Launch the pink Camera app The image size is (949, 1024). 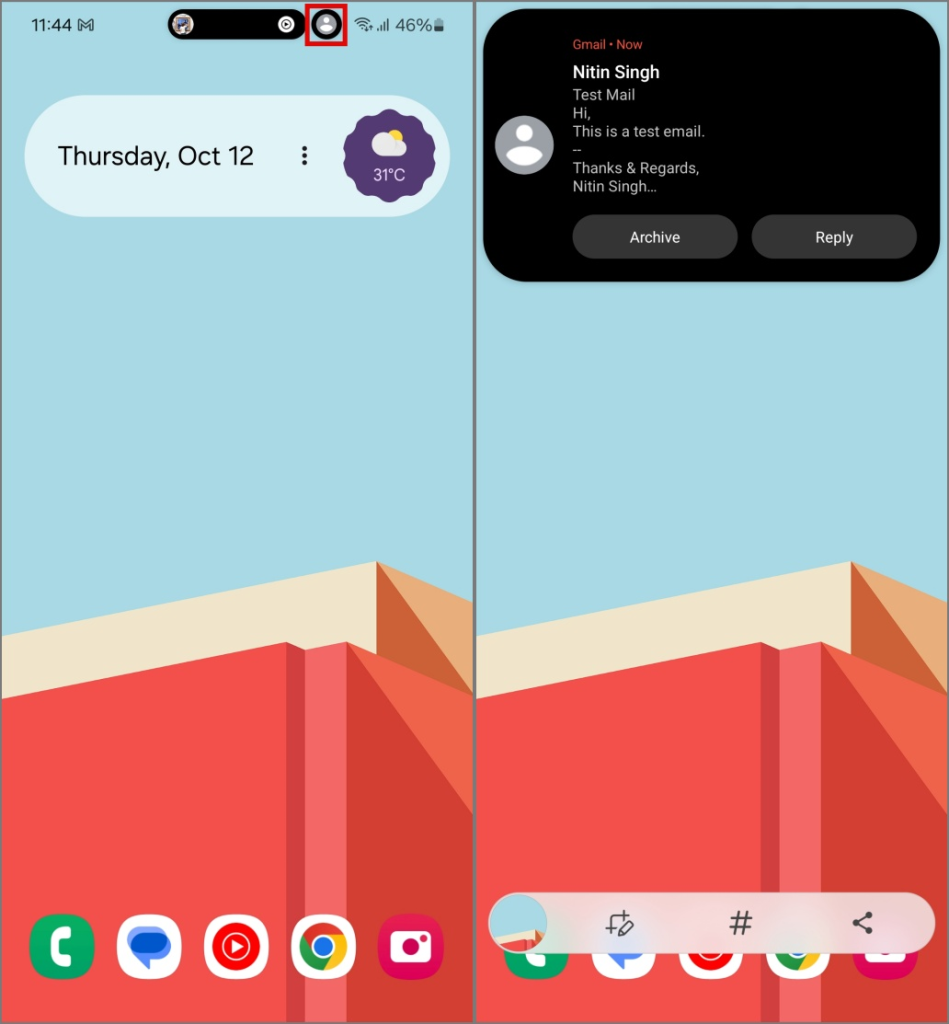pyautogui.click(x=410, y=946)
